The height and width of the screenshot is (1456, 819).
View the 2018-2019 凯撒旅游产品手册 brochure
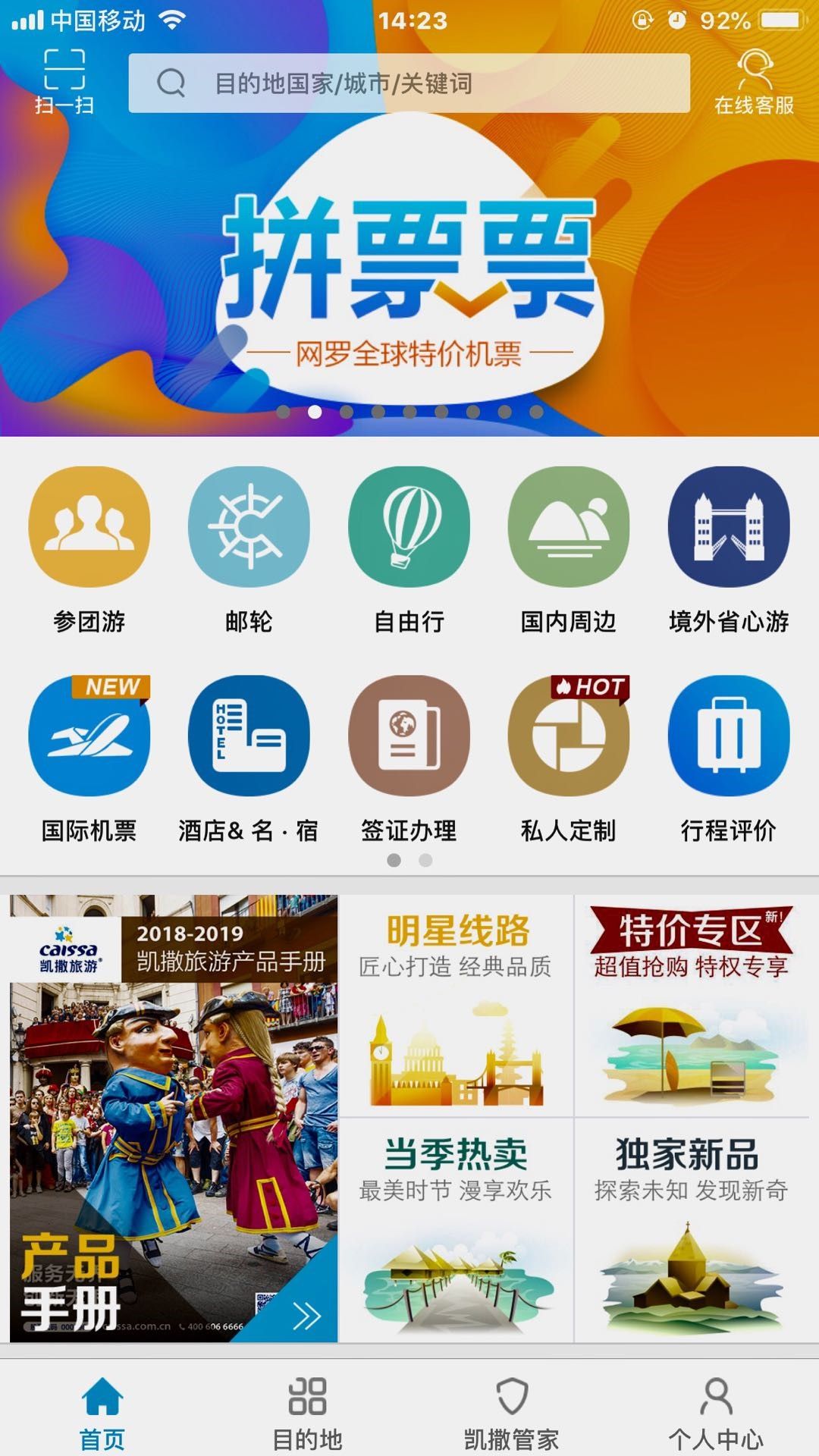174,1119
